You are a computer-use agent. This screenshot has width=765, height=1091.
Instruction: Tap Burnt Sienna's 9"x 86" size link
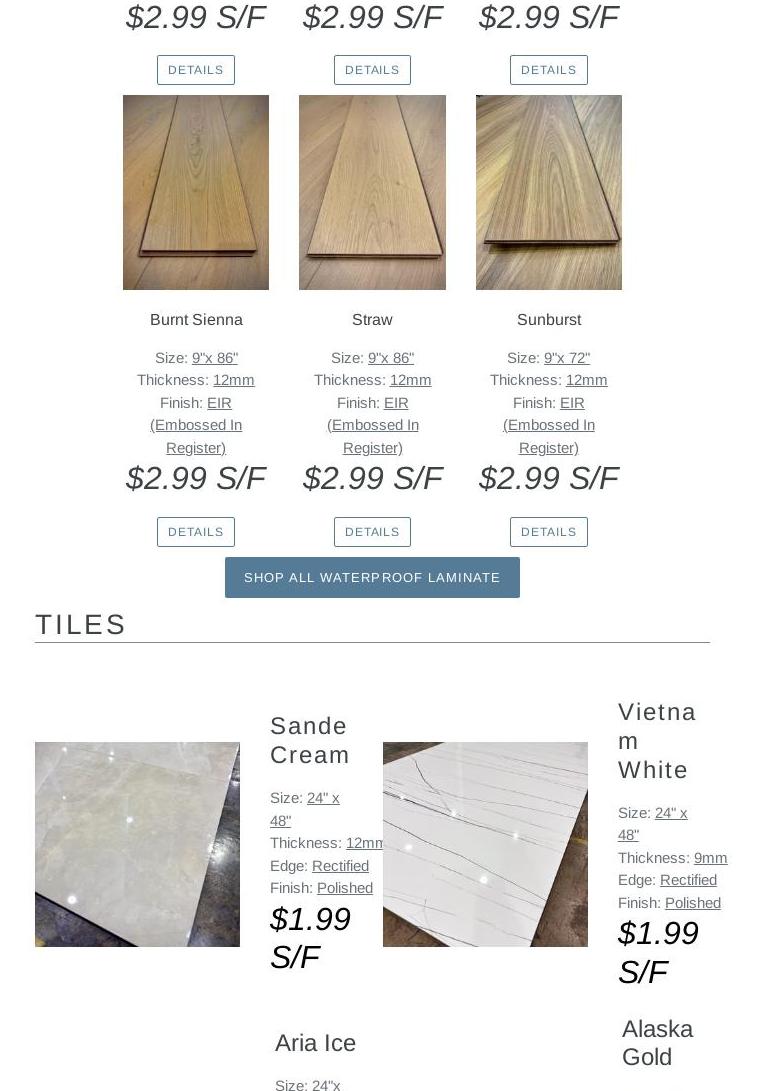(x=215, y=358)
